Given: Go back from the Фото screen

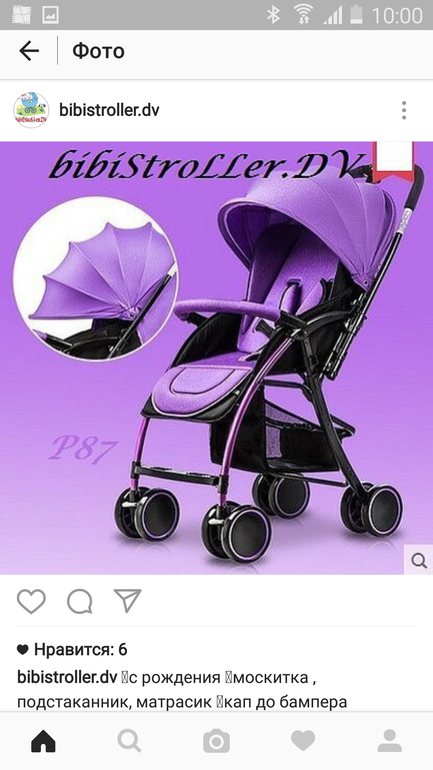Looking at the screenshot, I should (29, 51).
